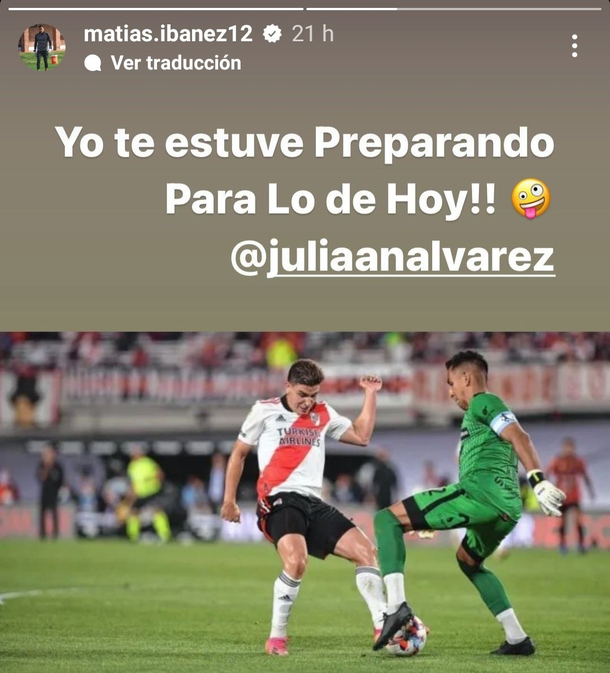The width and height of the screenshot is (610, 673).
Task: Open matias.ibanez12's profile picture
Action: click(42, 47)
